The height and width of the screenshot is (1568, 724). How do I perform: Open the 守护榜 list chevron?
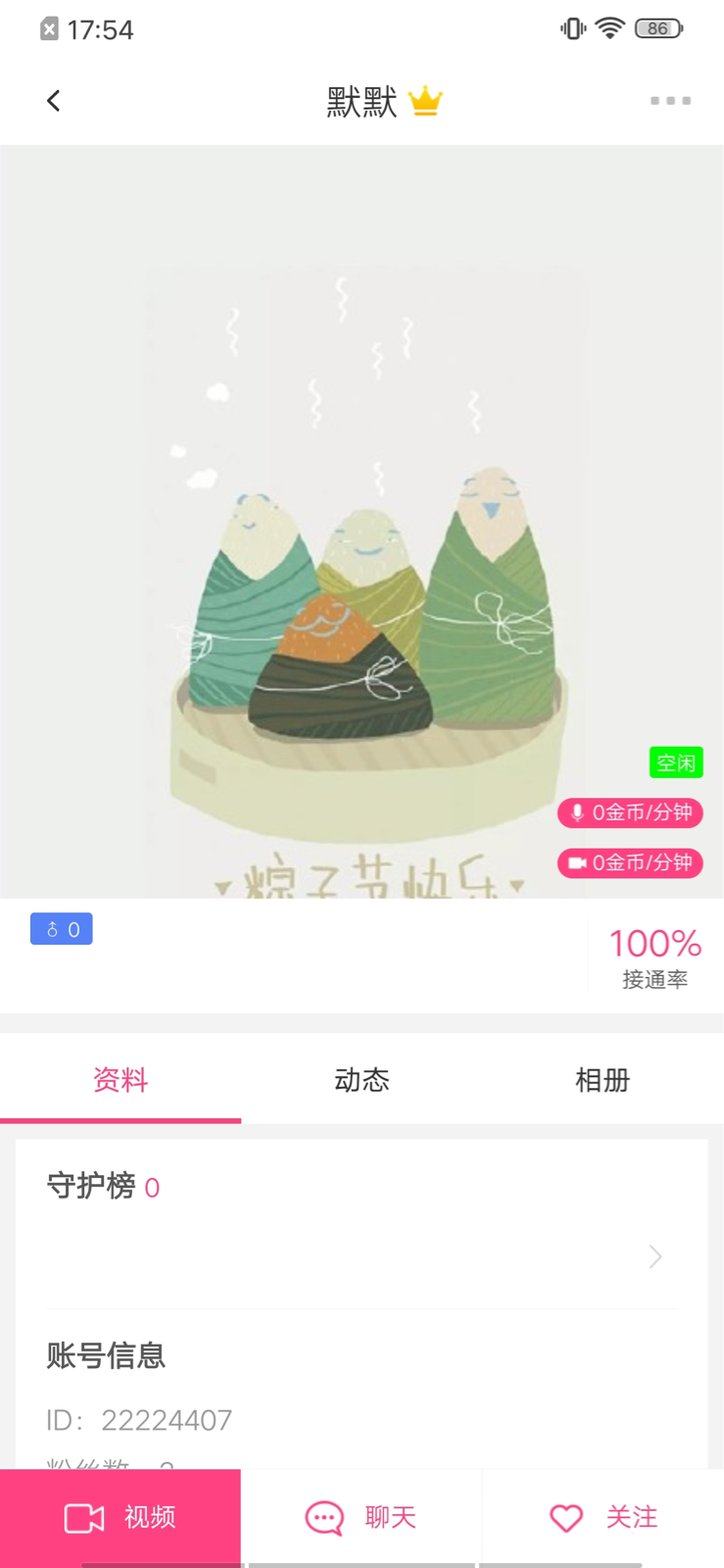point(655,1256)
